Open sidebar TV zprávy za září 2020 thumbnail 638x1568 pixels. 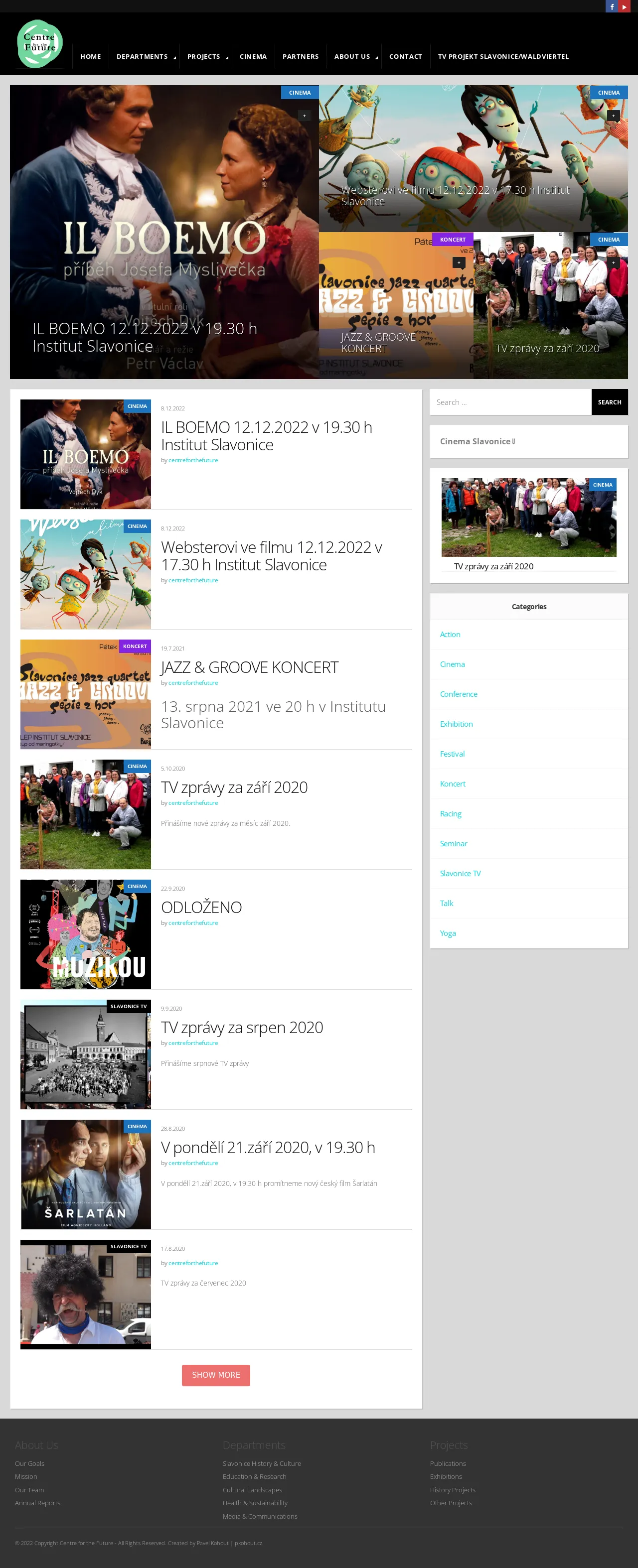click(528, 518)
